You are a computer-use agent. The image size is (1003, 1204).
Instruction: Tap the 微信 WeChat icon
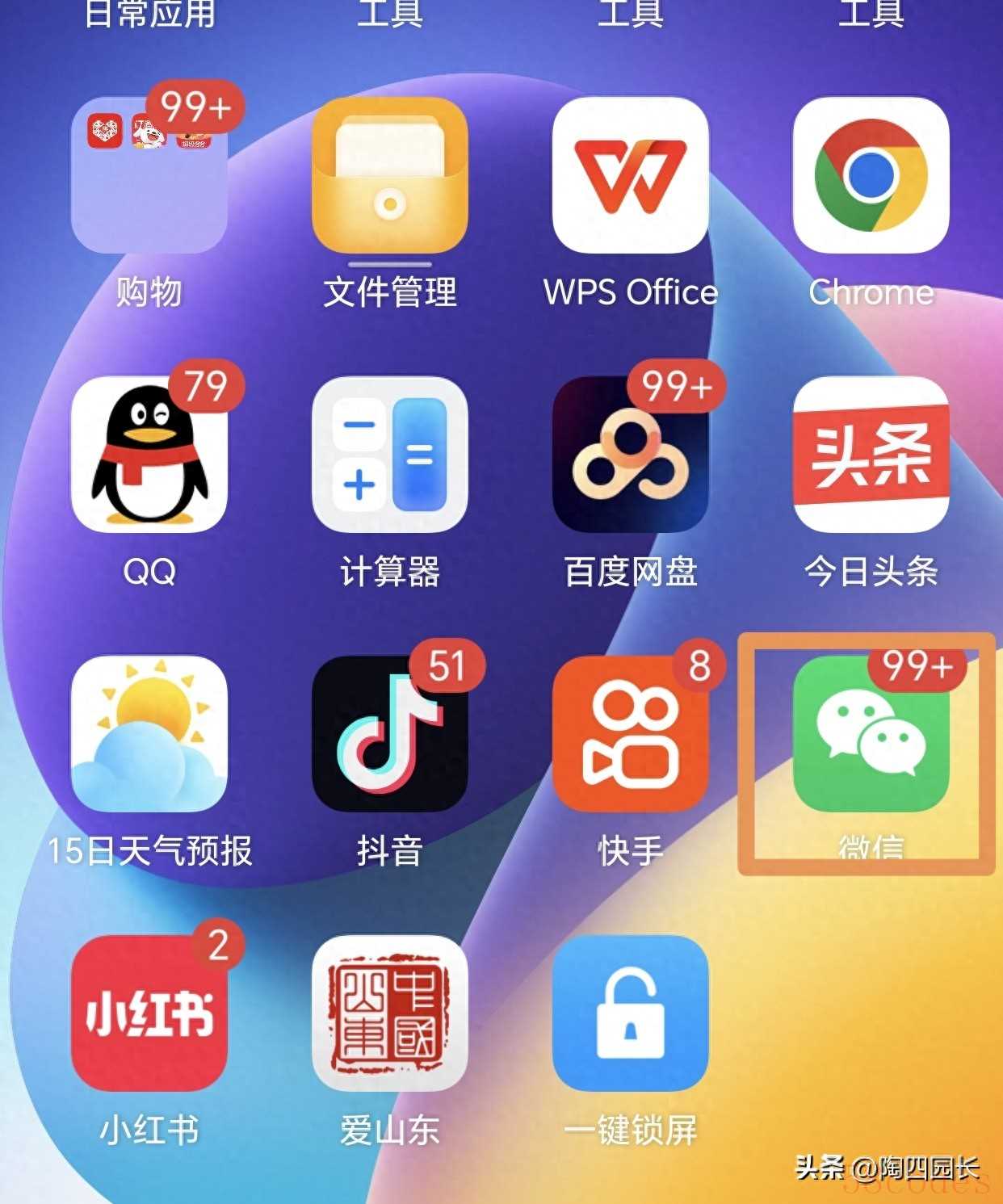point(871,733)
